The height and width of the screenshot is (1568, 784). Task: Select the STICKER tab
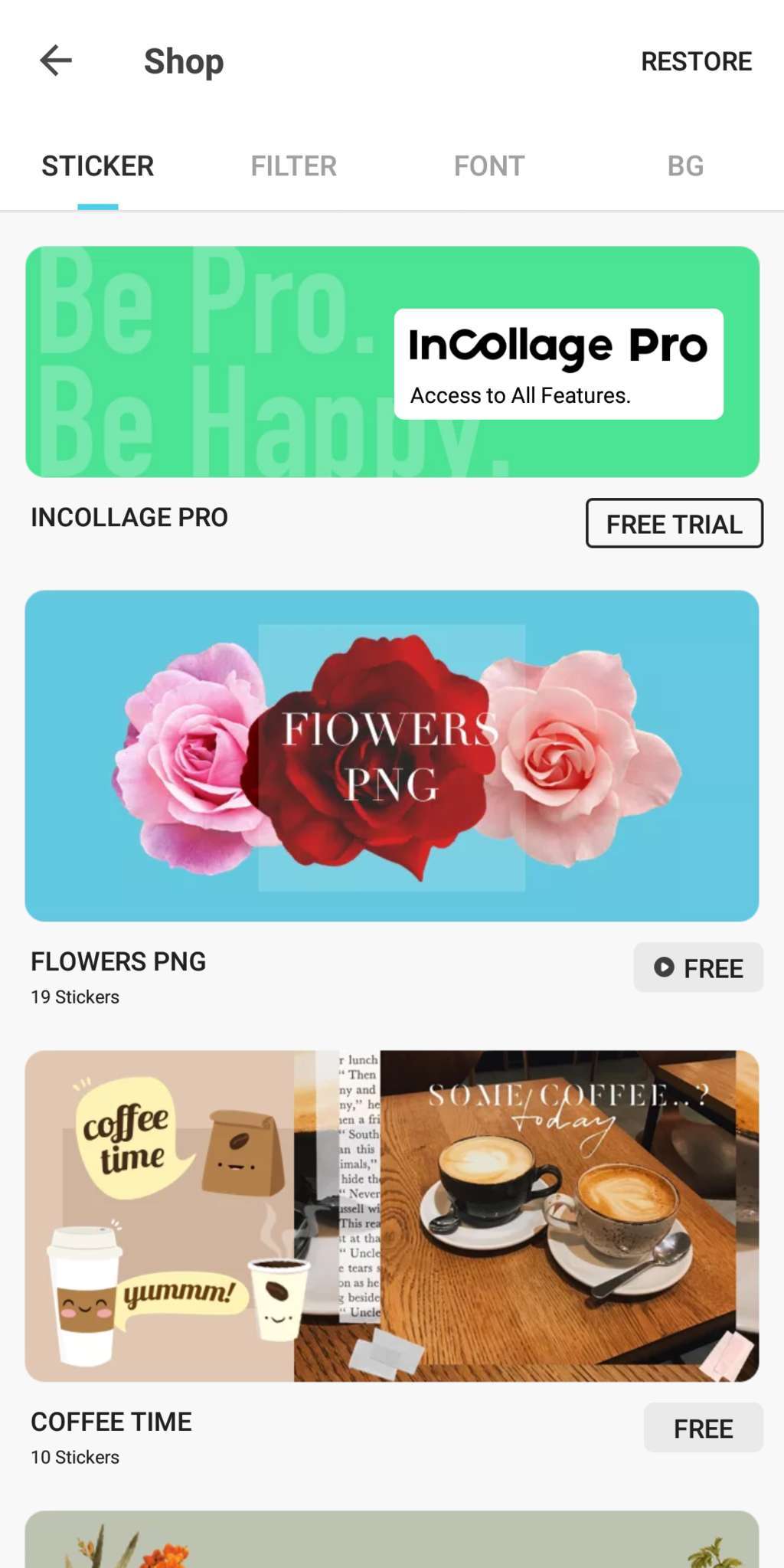[x=98, y=166]
